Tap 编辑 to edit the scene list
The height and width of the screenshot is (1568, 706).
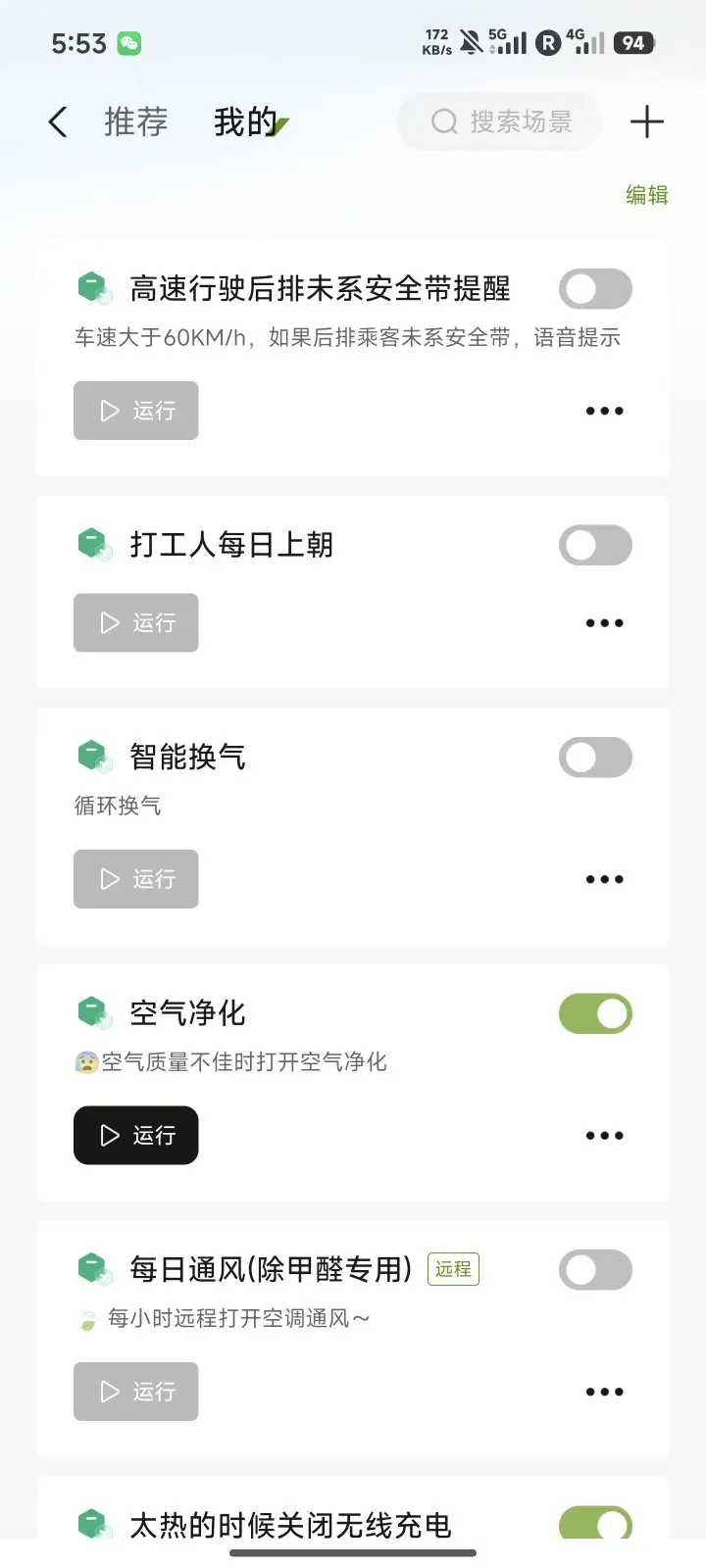646,195
